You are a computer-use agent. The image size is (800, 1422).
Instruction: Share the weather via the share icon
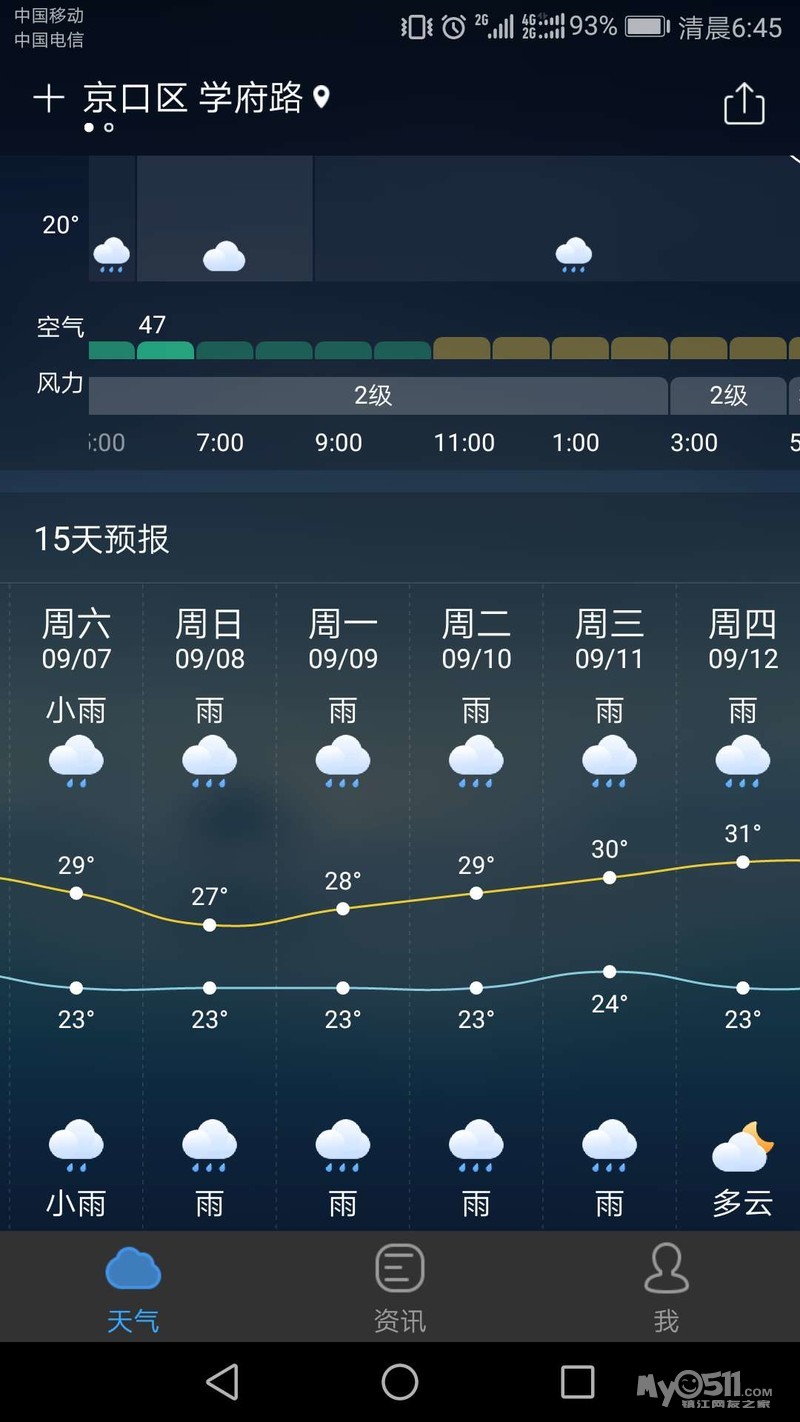tap(744, 104)
